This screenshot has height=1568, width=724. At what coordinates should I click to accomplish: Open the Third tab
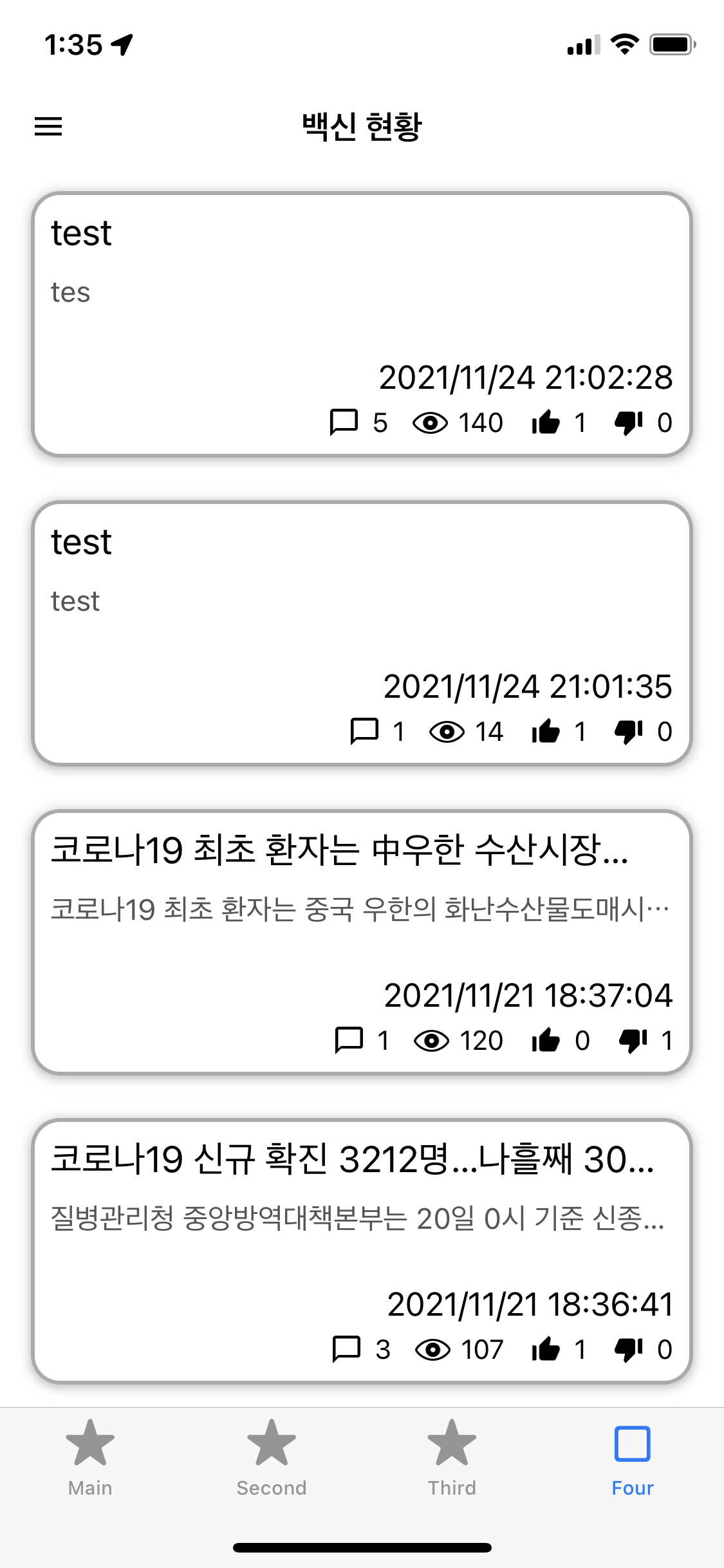pyautogui.click(x=452, y=1460)
